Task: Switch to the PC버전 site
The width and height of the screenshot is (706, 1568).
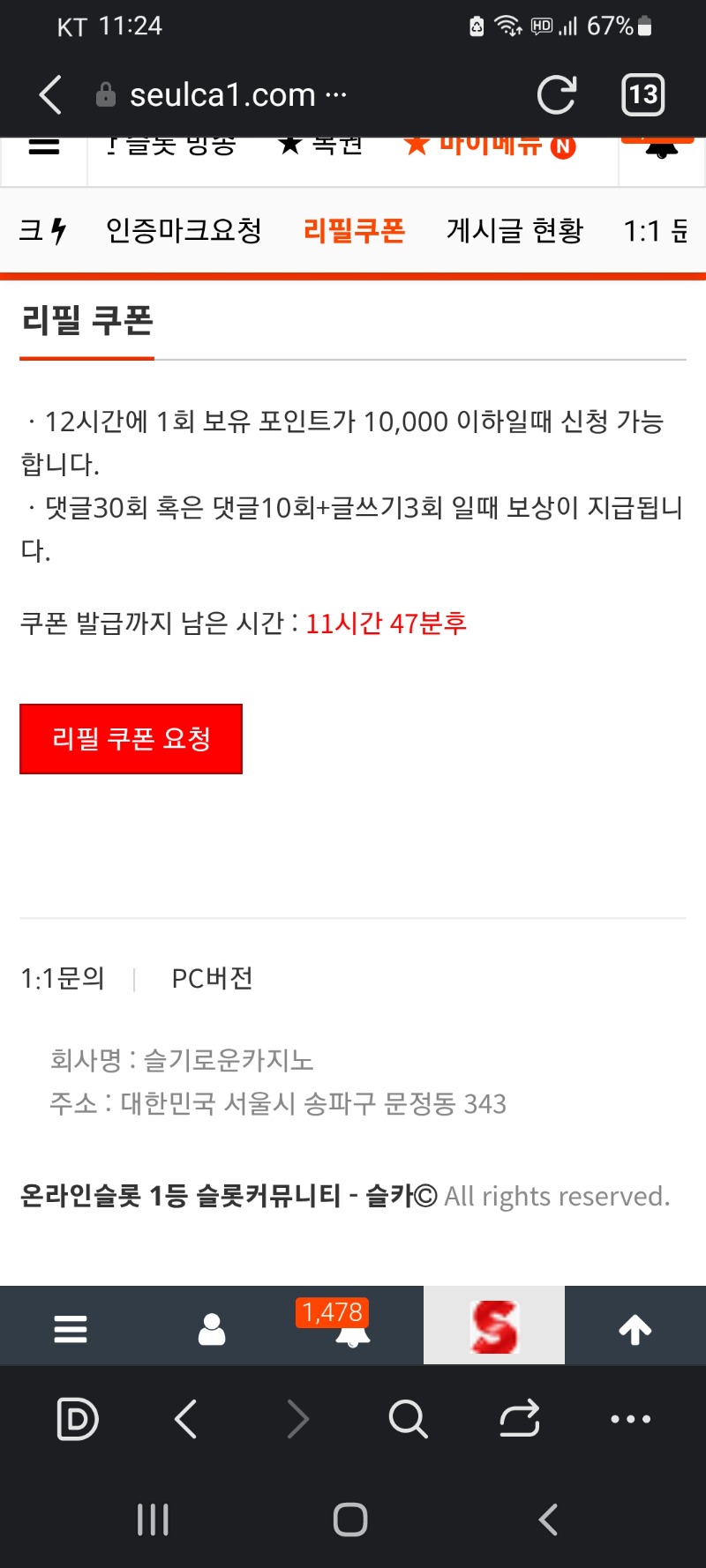Action: tap(212, 978)
